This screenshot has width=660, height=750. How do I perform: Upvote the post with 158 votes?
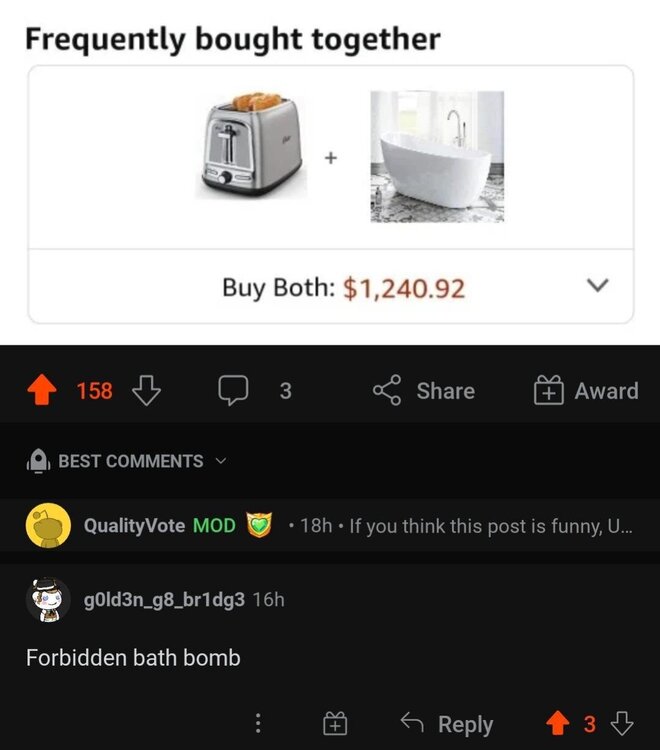(x=42, y=391)
